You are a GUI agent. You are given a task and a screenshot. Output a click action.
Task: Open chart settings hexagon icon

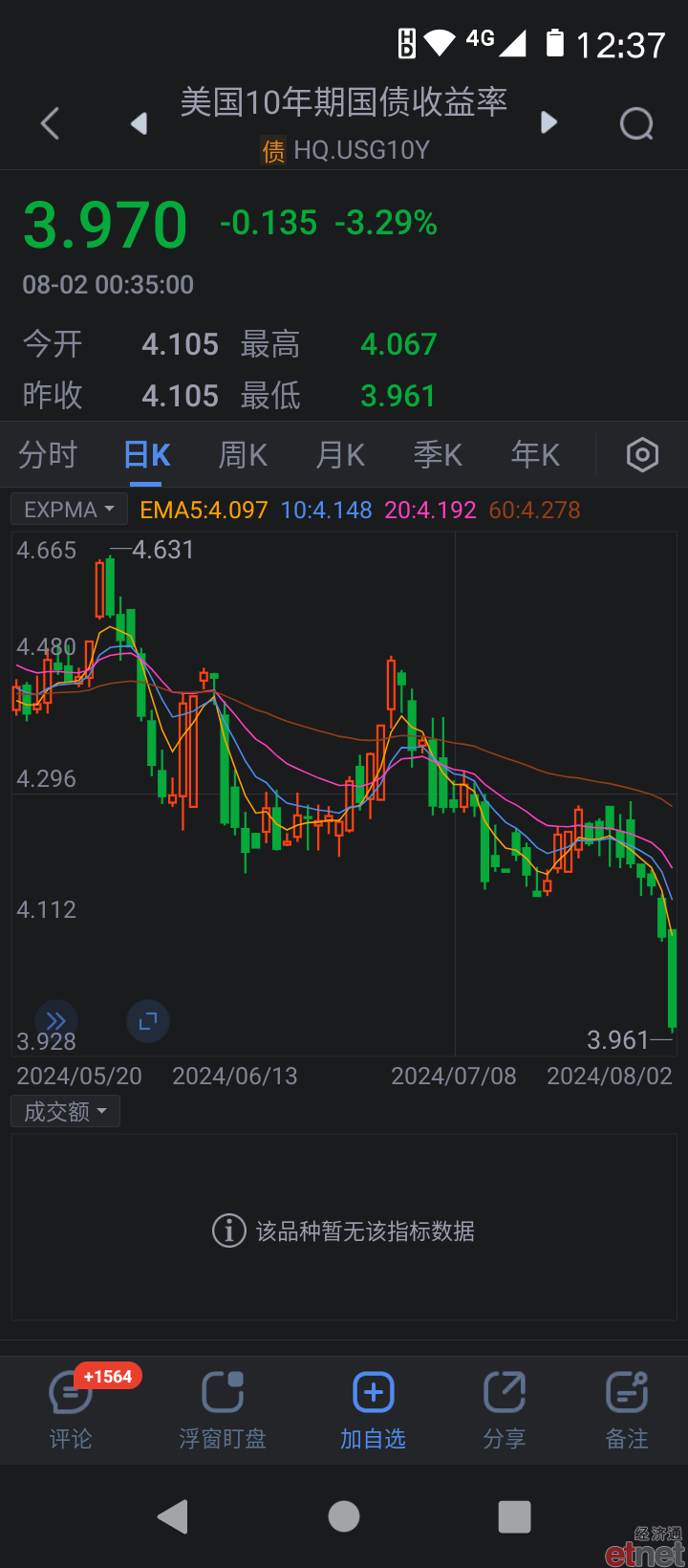pyautogui.click(x=642, y=455)
